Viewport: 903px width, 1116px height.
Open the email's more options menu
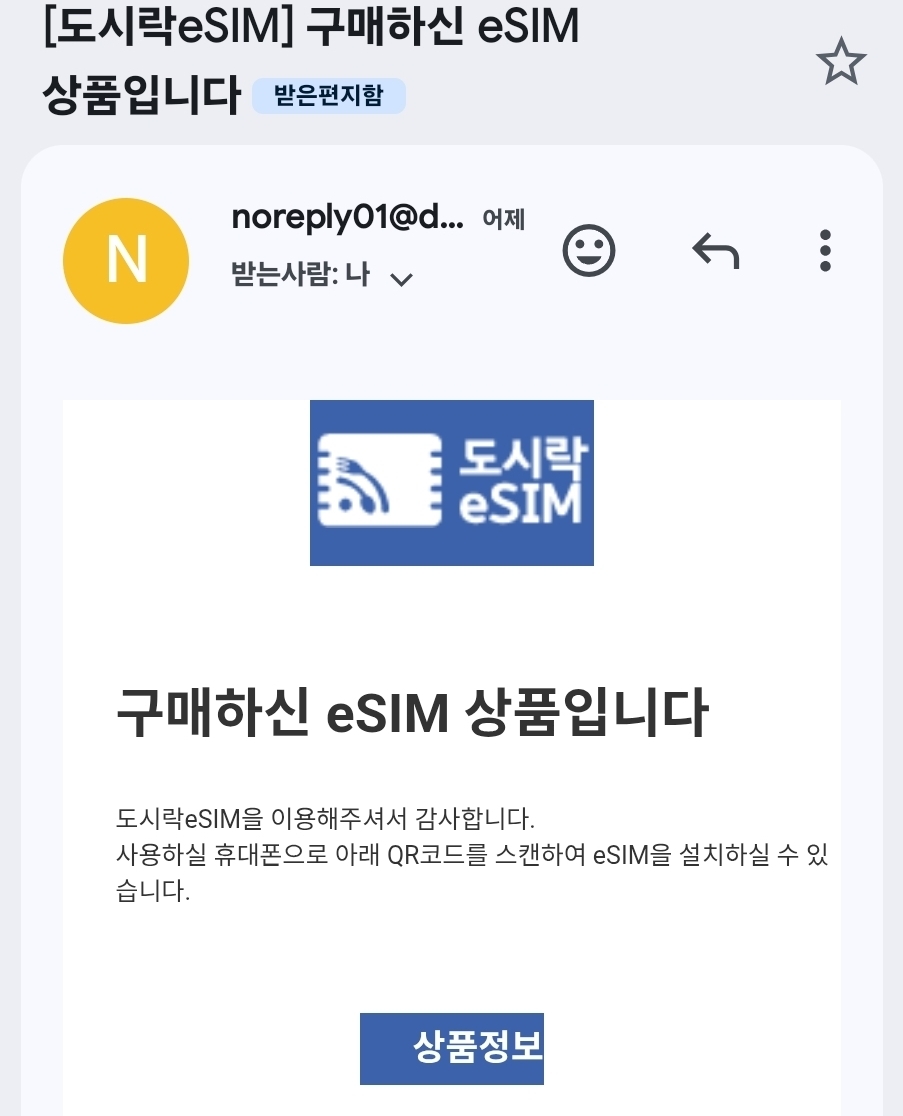[825, 250]
